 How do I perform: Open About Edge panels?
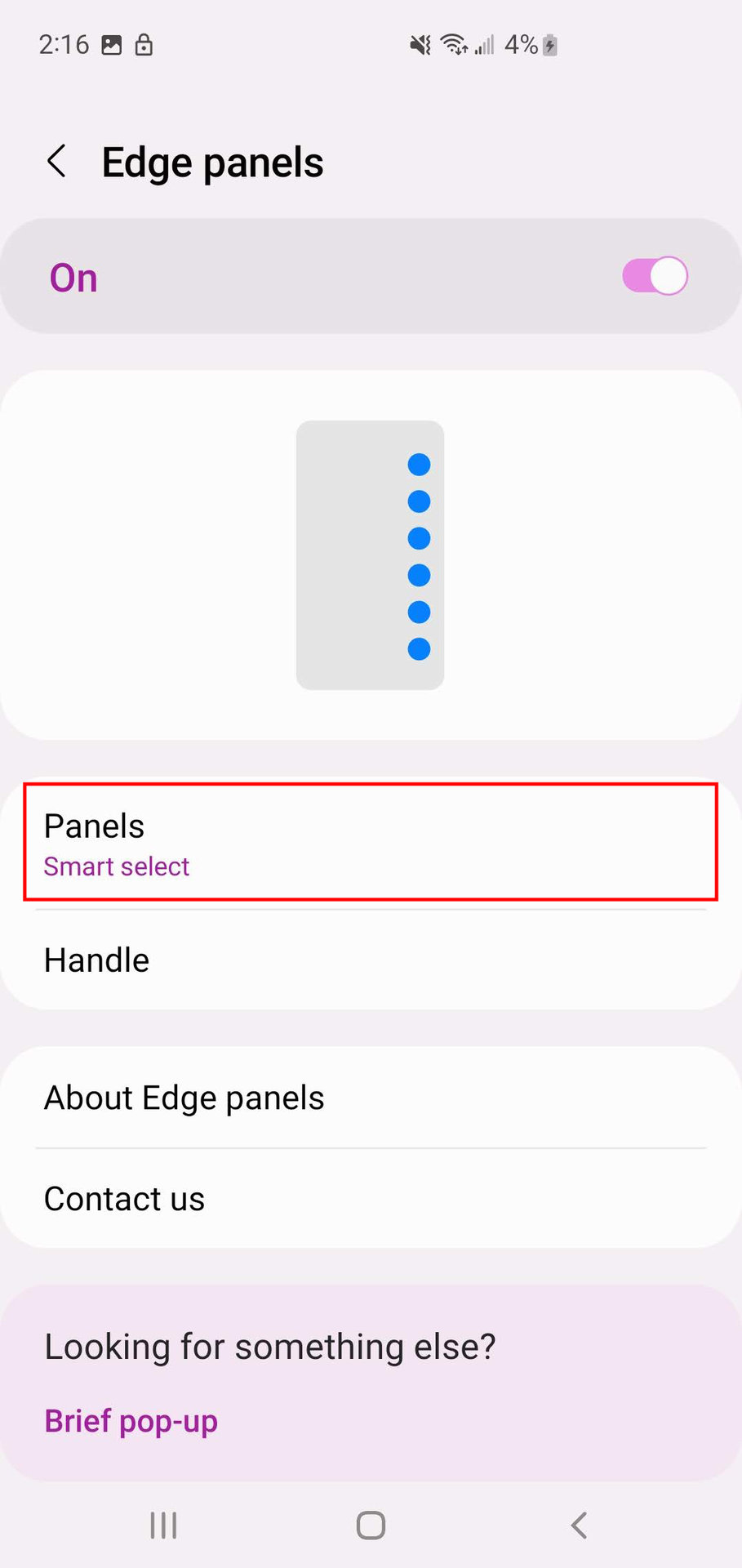click(370, 1098)
